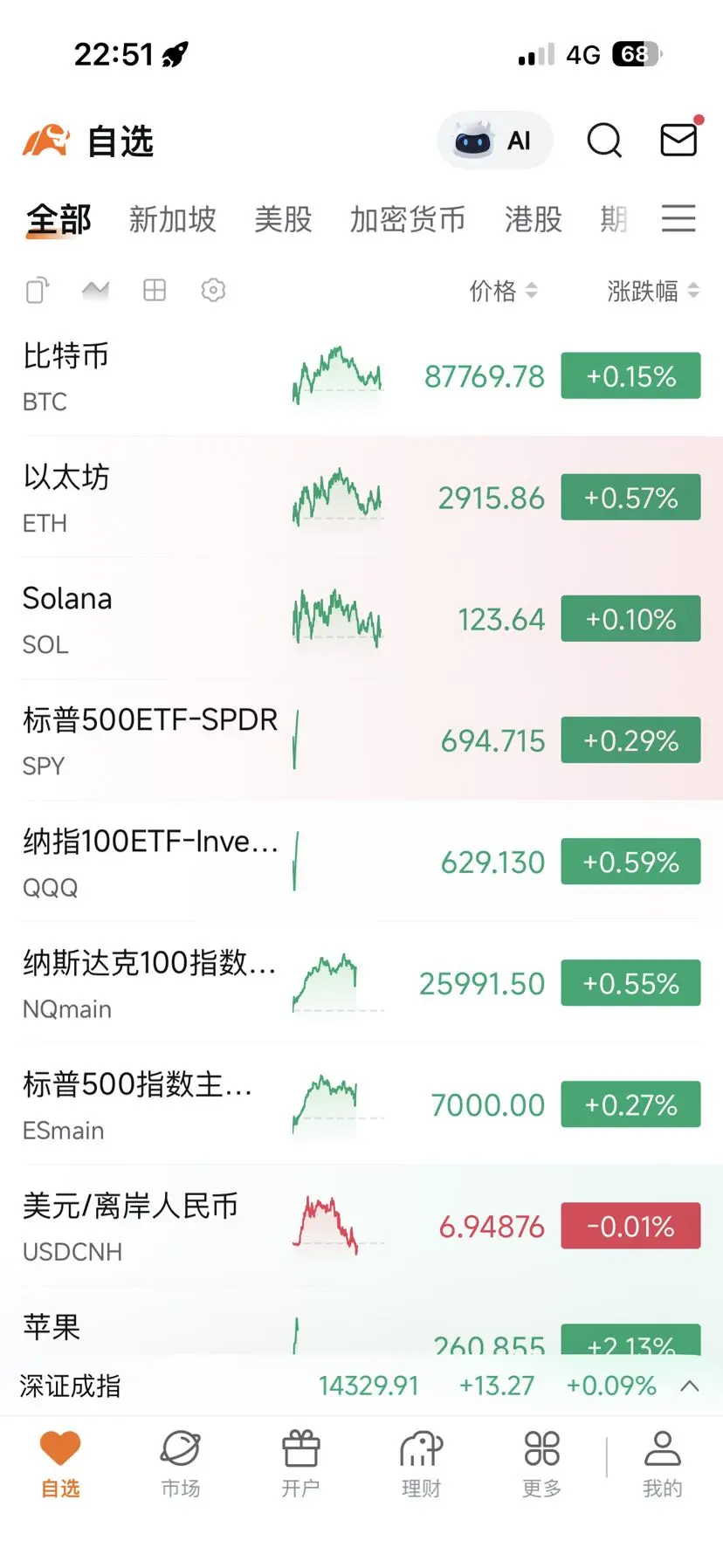
Task: Switch to the 港股 tab
Action: (x=533, y=219)
